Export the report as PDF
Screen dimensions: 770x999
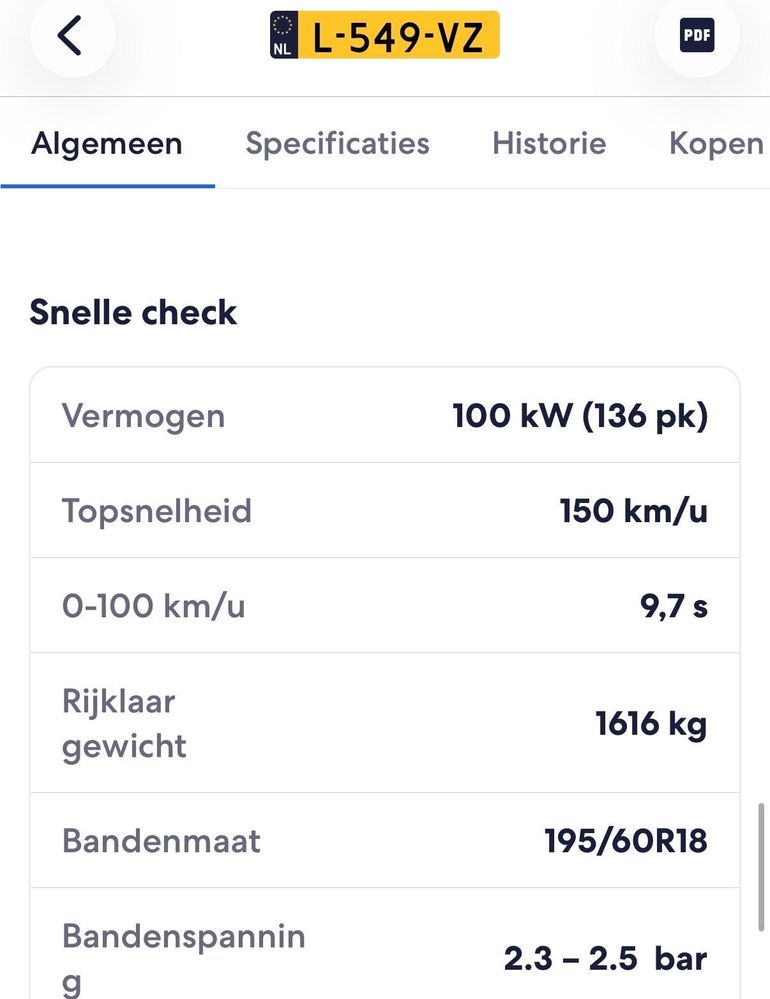tap(697, 35)
